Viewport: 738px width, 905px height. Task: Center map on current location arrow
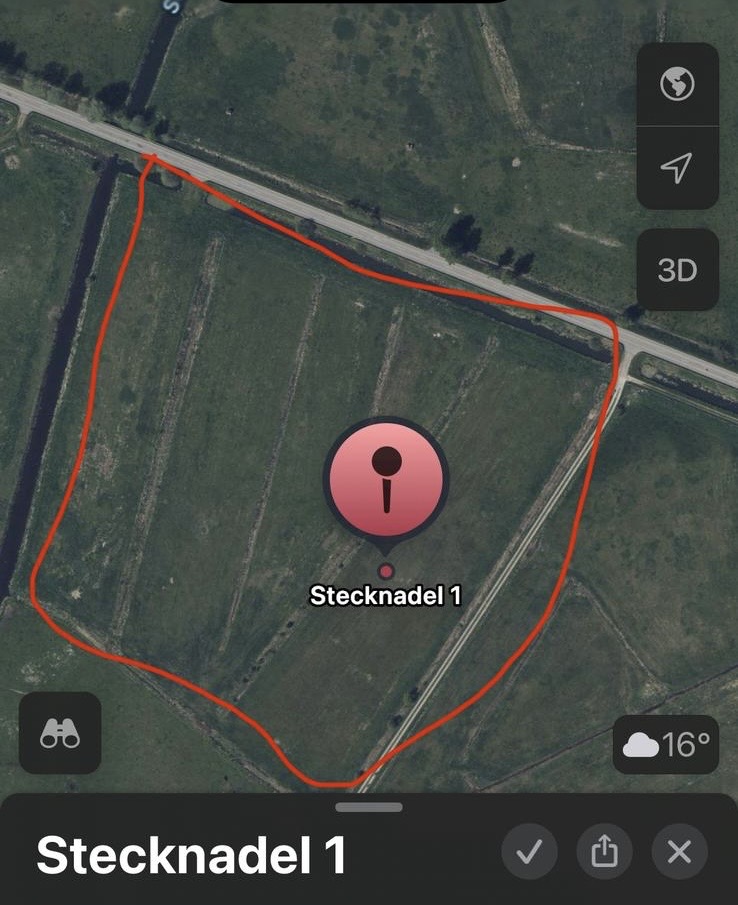677,168
